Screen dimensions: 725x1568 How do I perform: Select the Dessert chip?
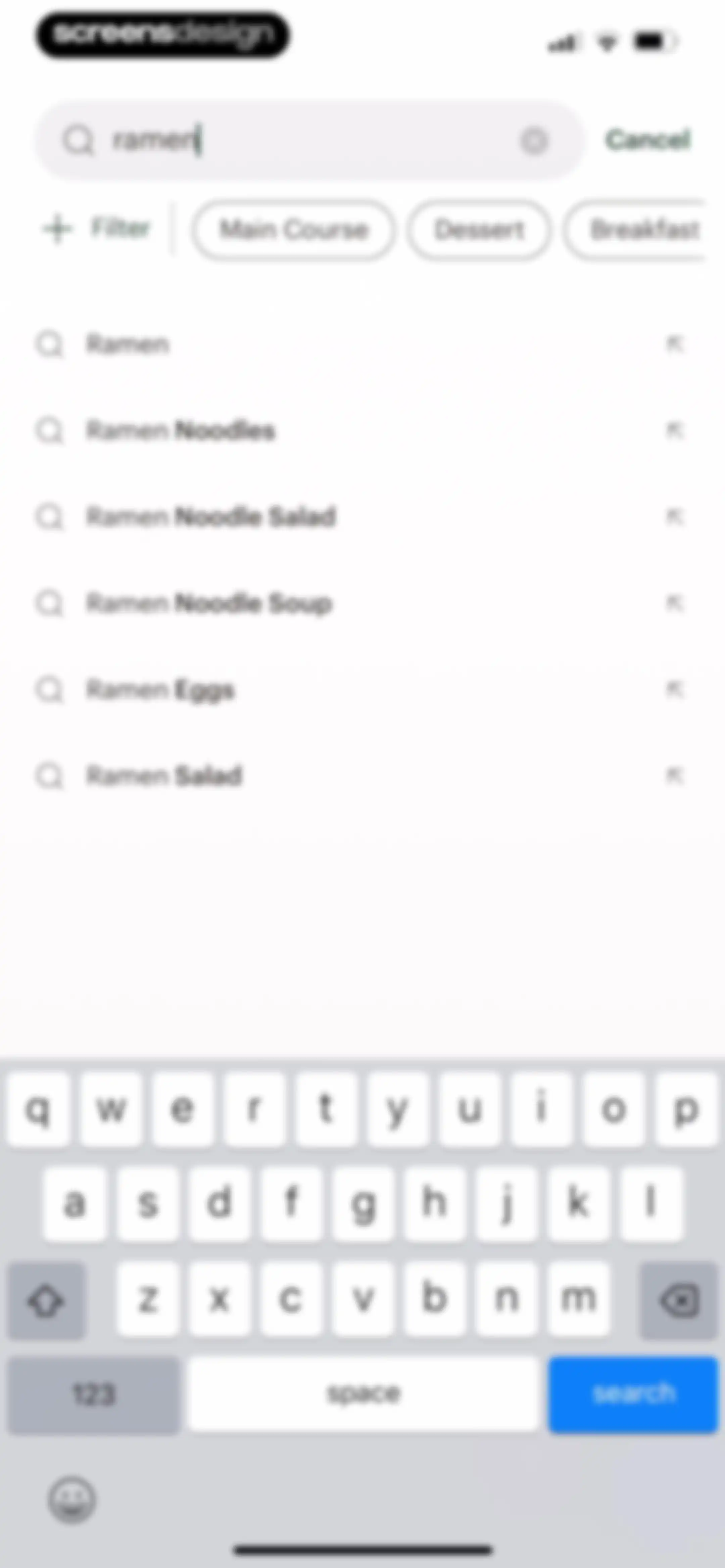point(479,229)
